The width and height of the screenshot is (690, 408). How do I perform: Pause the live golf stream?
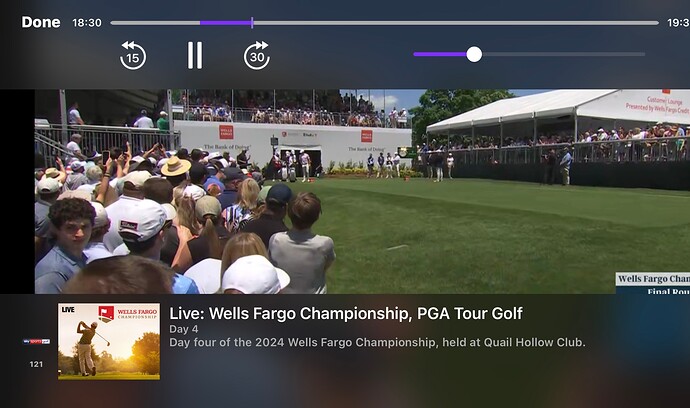pos(195,55)
